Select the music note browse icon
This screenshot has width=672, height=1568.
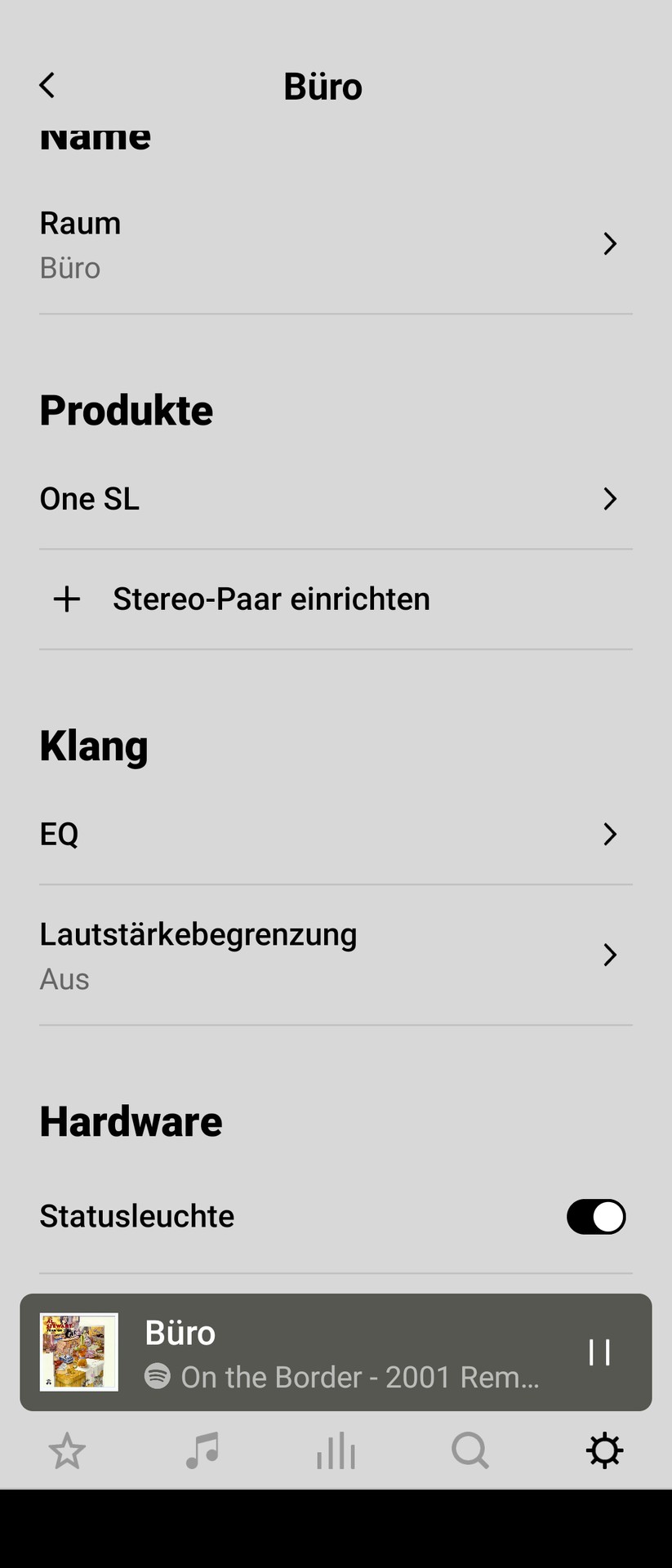(202, 1450)
